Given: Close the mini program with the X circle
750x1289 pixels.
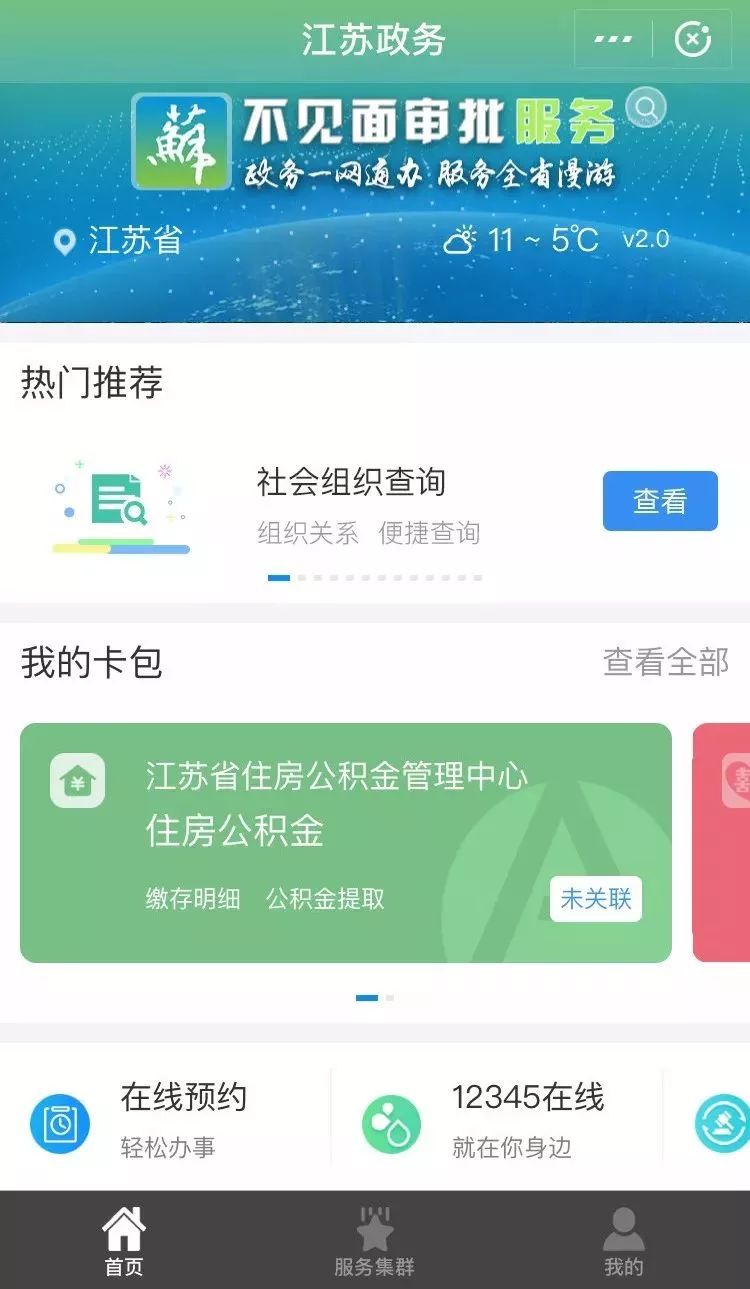Looking at the screenshot, I should [x=691, y=38].
